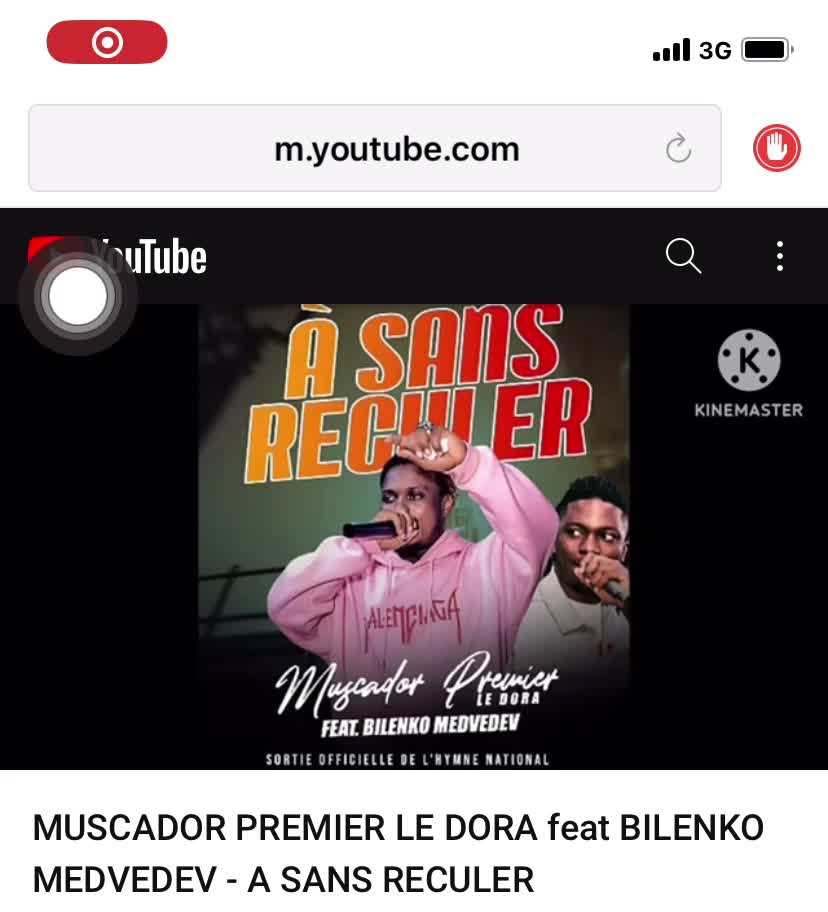
Task: Tap the m.youtube.com address bar
Action: 397,149
